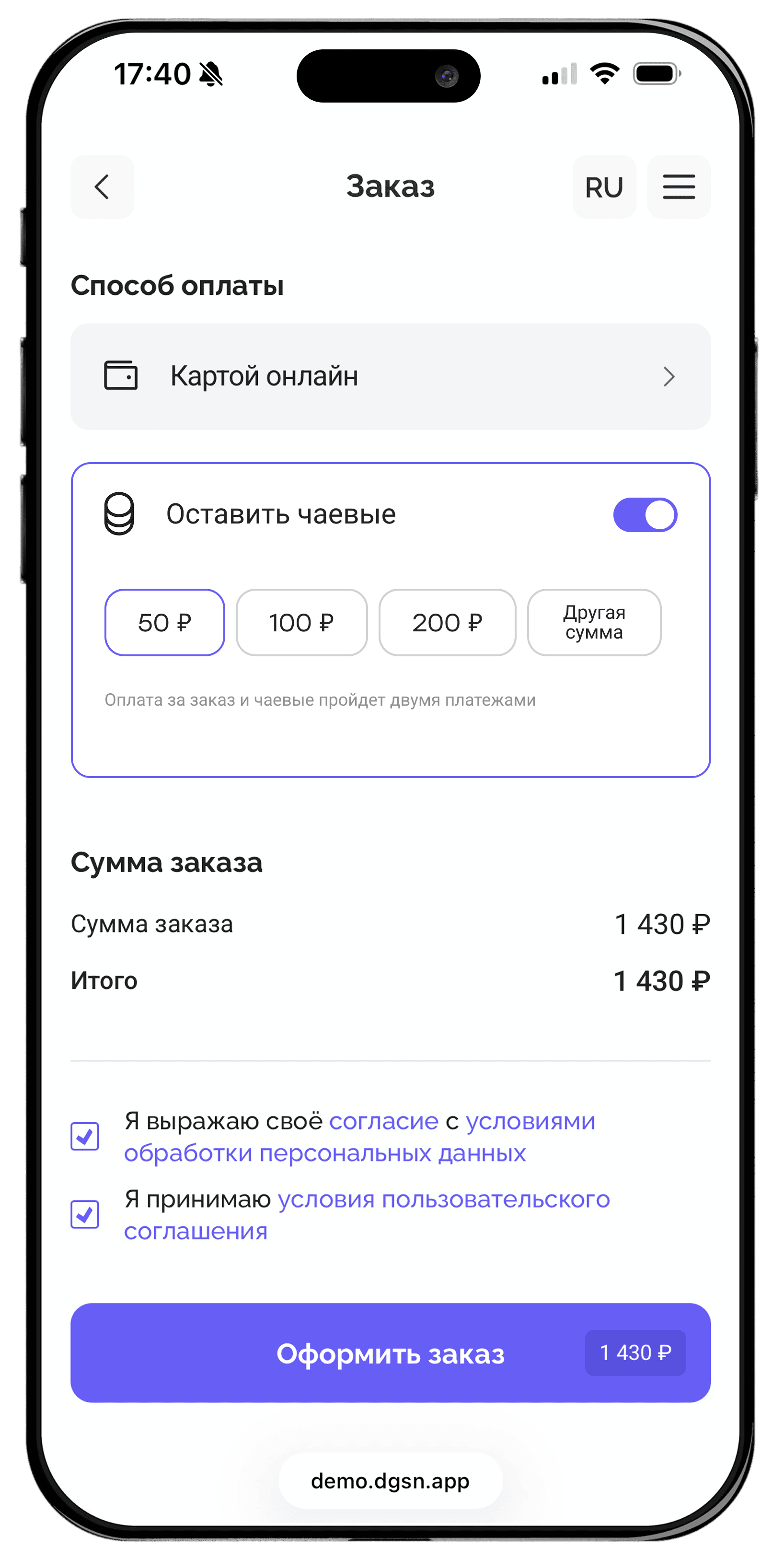This screenshot has width=784, height=1559.
Task: Open the Картой онлайн payment method
Action: tap(390, 376)
